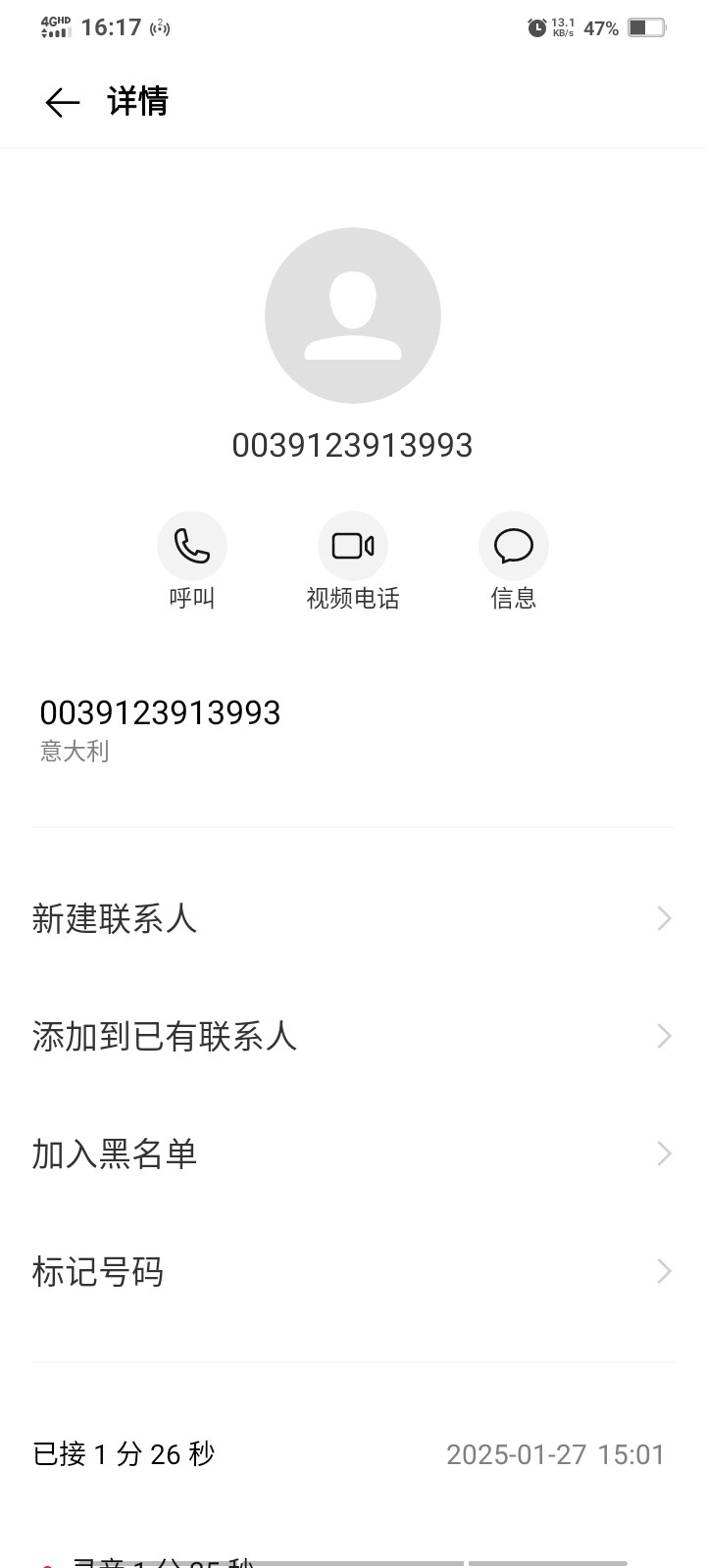Select 添加到已有联系人
The width and height of the screenshot is (706, 1568).
tap(352, 1036)
